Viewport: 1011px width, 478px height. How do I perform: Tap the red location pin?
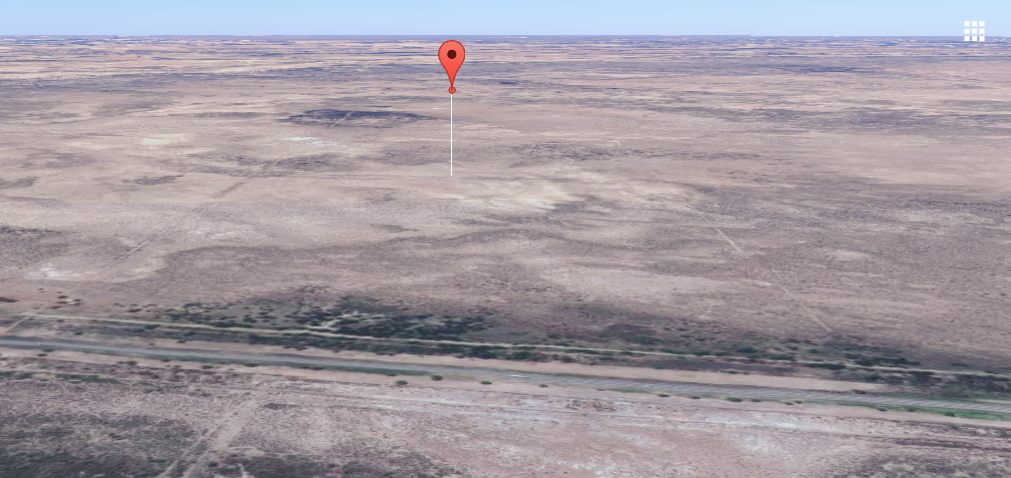click(x=452, y=60)
